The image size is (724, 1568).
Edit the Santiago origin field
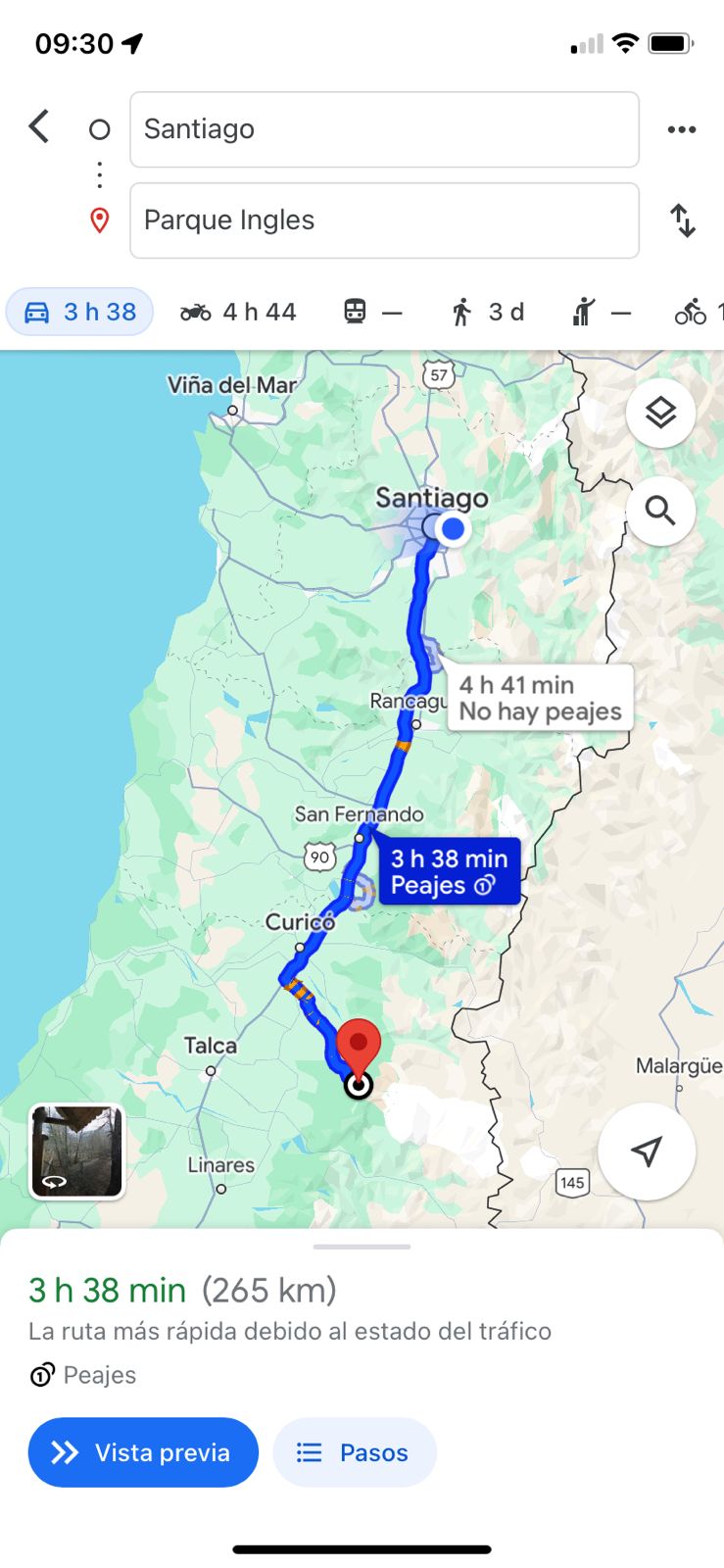(x=384, y=129)
